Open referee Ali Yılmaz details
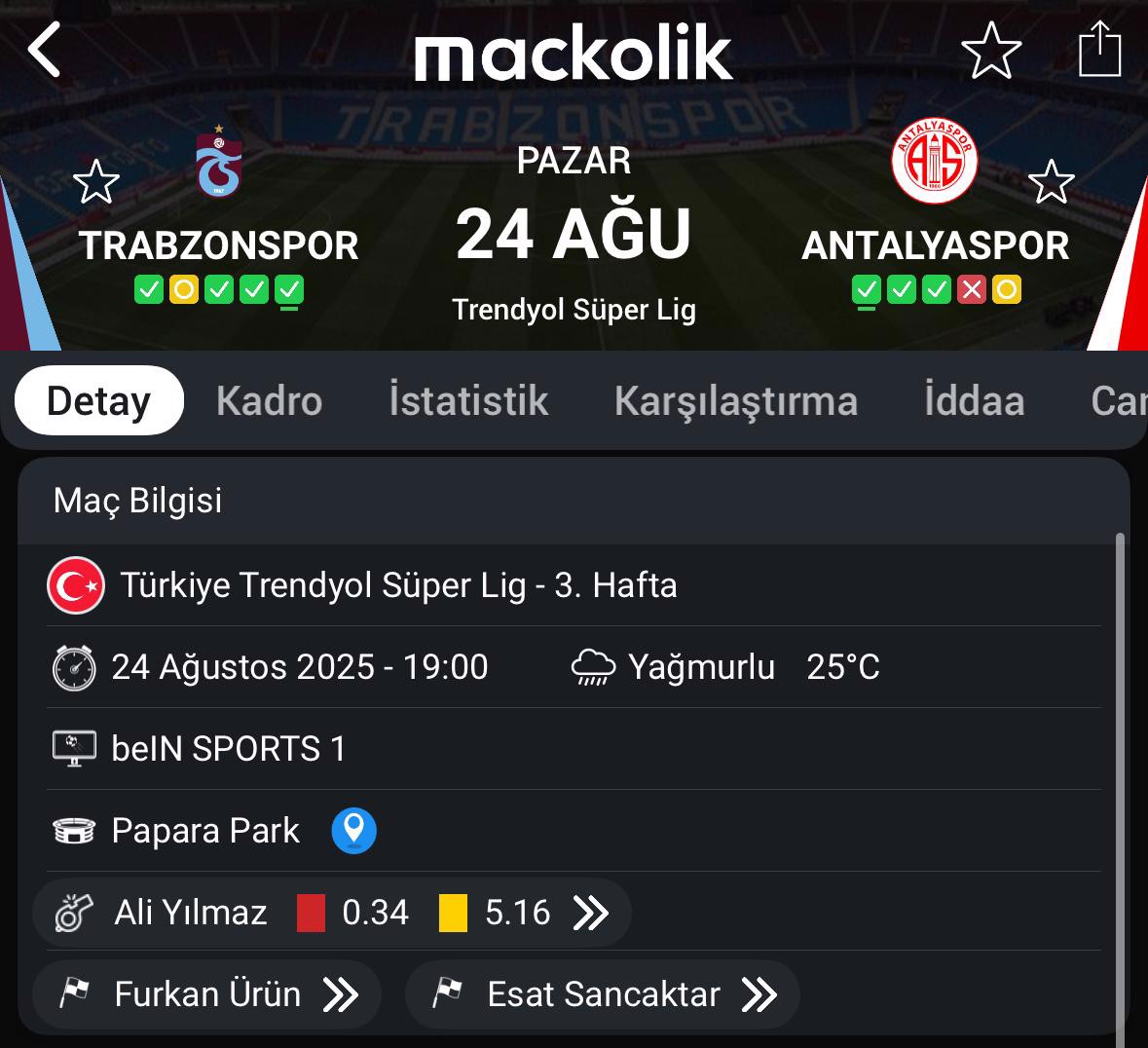Viewport: 1148px width, 1048px height. pos(331,913)
